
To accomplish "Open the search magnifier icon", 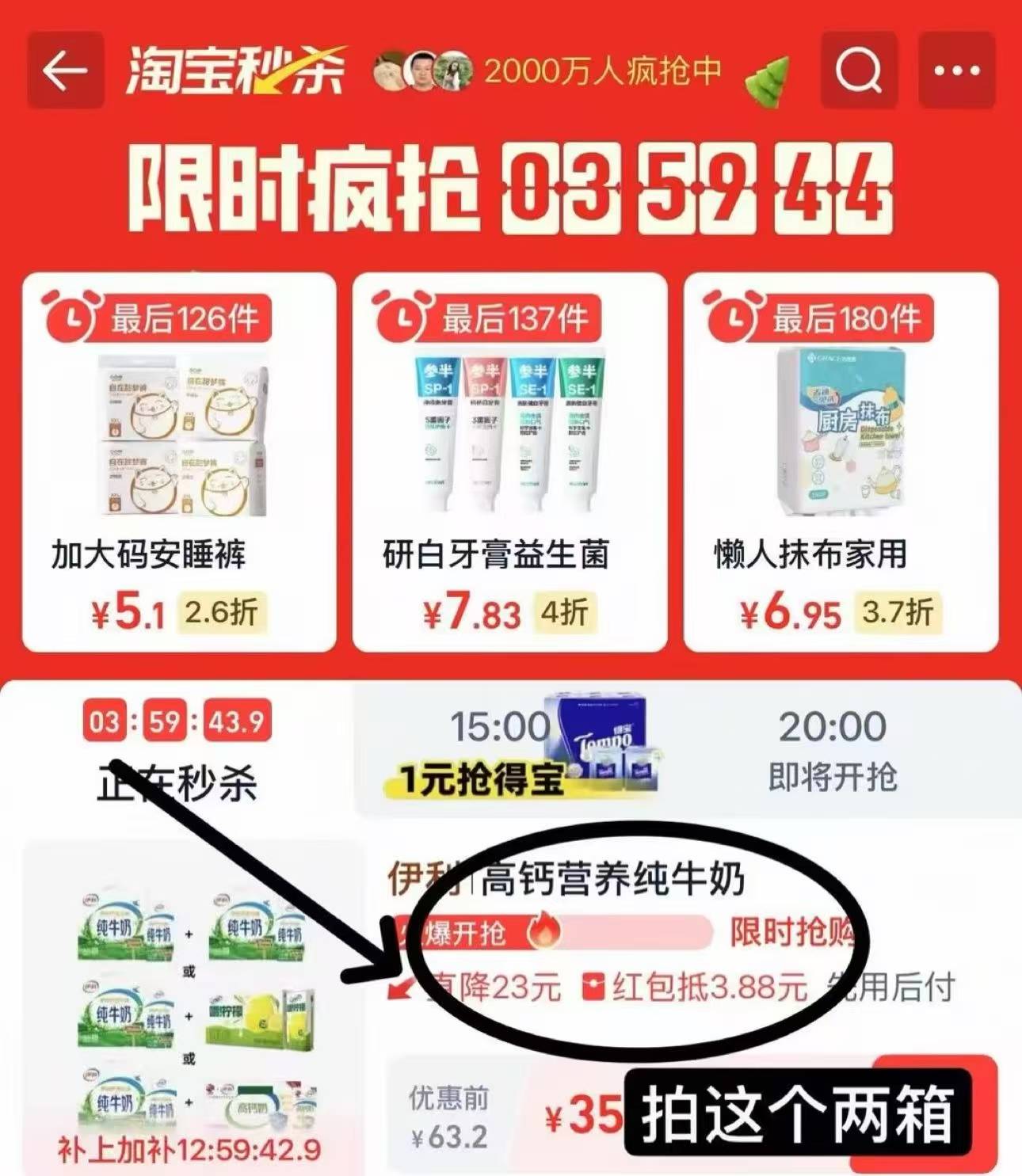I will coord(858,71).
